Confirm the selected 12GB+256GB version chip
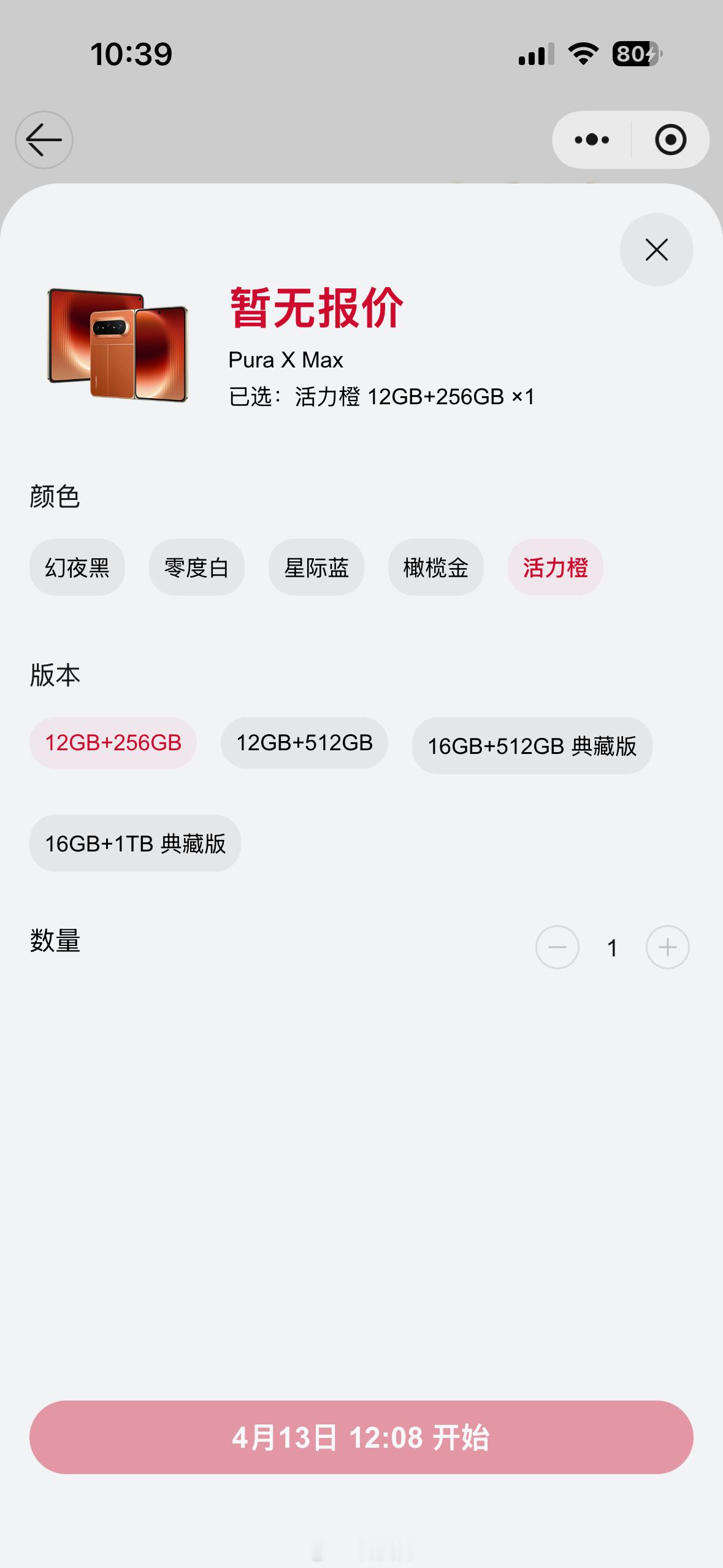Screen dimensions: 723x1568 click(113, 742)
